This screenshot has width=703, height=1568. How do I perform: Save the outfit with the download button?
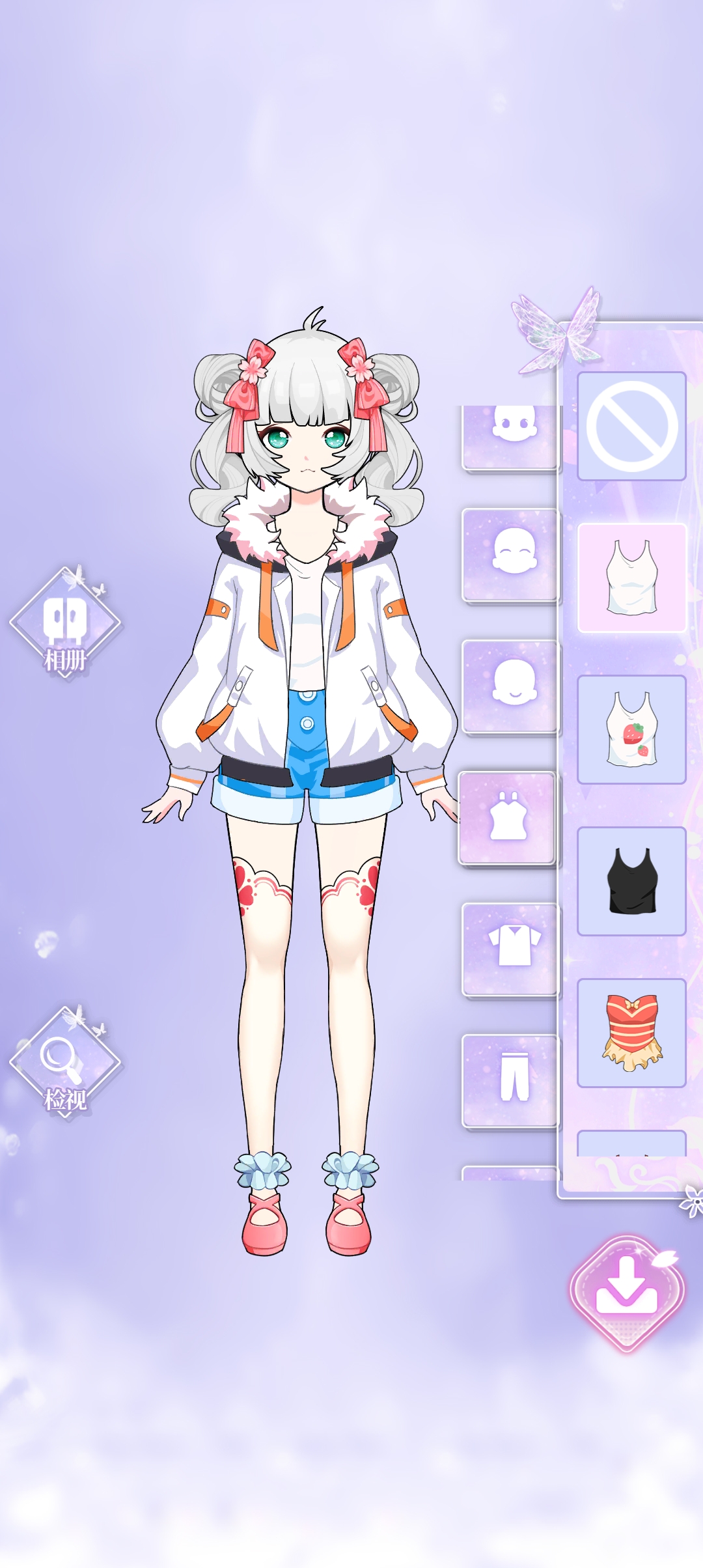(627, 1292)
